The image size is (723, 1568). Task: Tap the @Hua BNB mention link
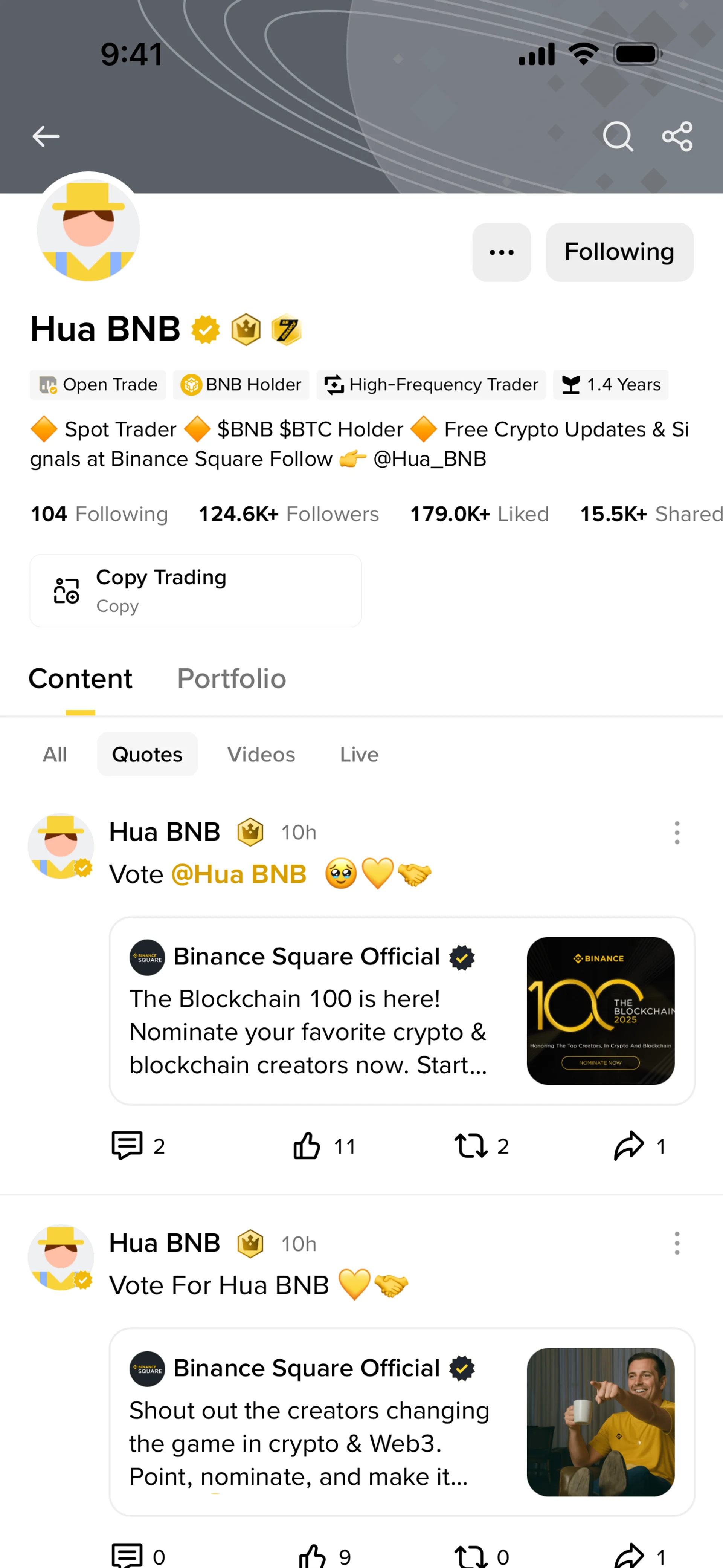[x=239, y=875]
